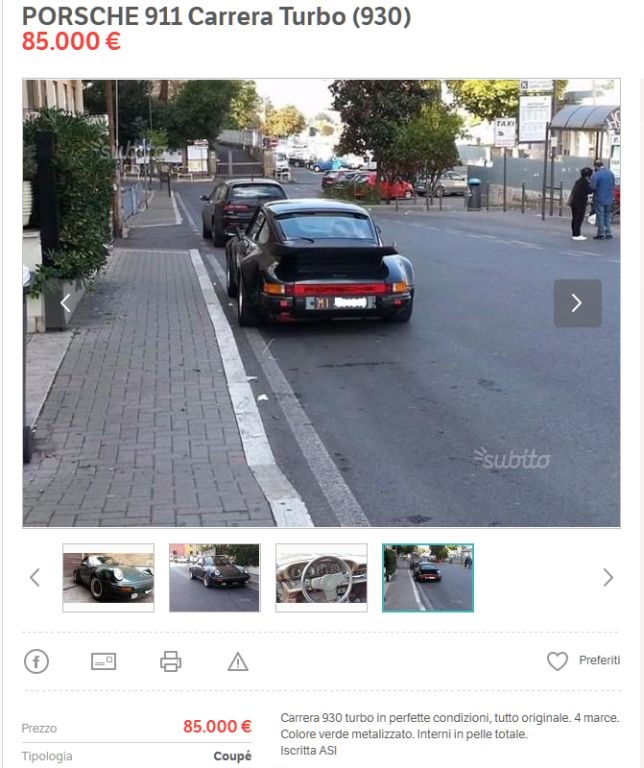
Task: Show the next photo in the gallery
Action: click(577, 303)
